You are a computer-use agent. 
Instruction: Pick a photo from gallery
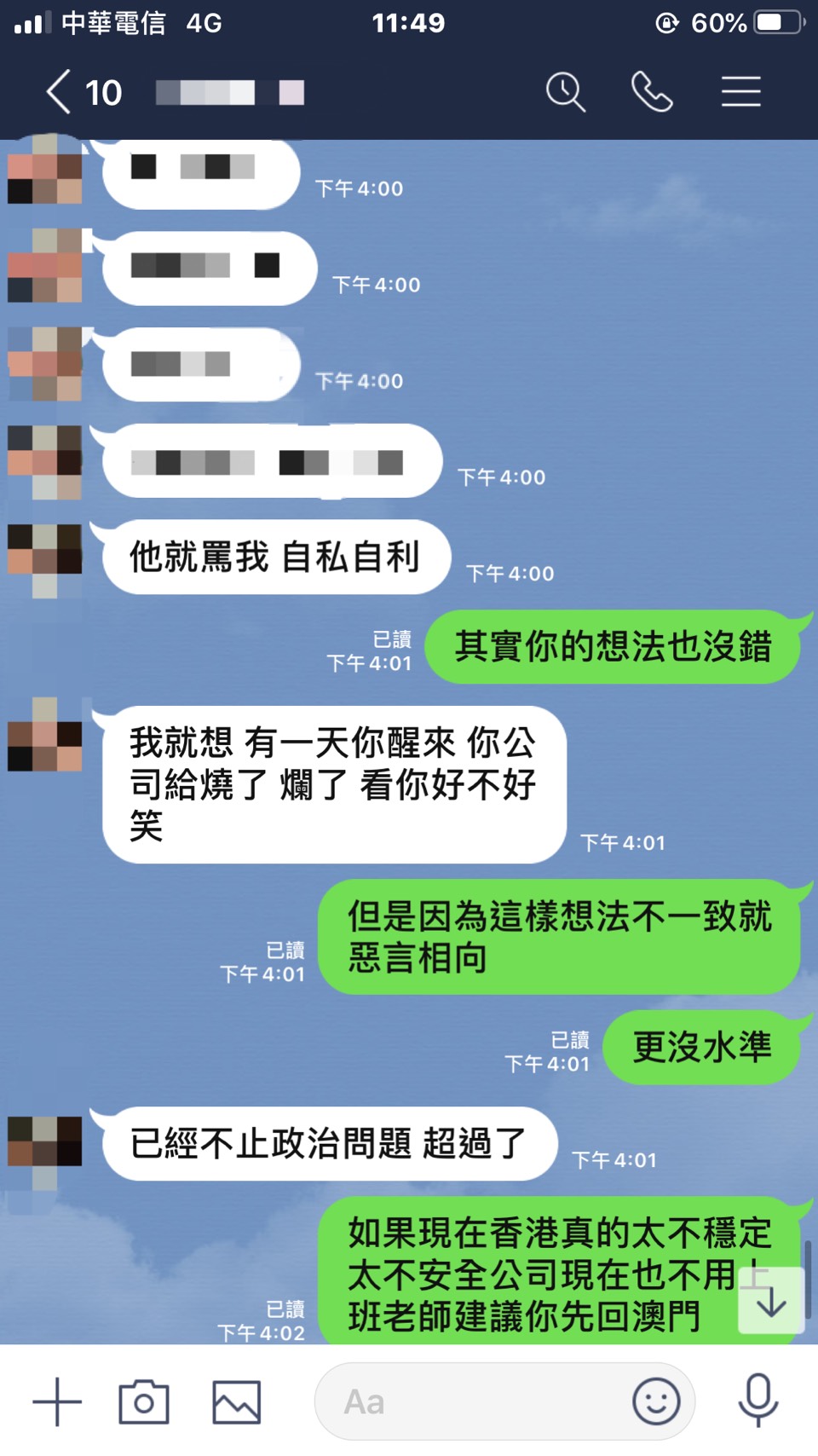236,1401
